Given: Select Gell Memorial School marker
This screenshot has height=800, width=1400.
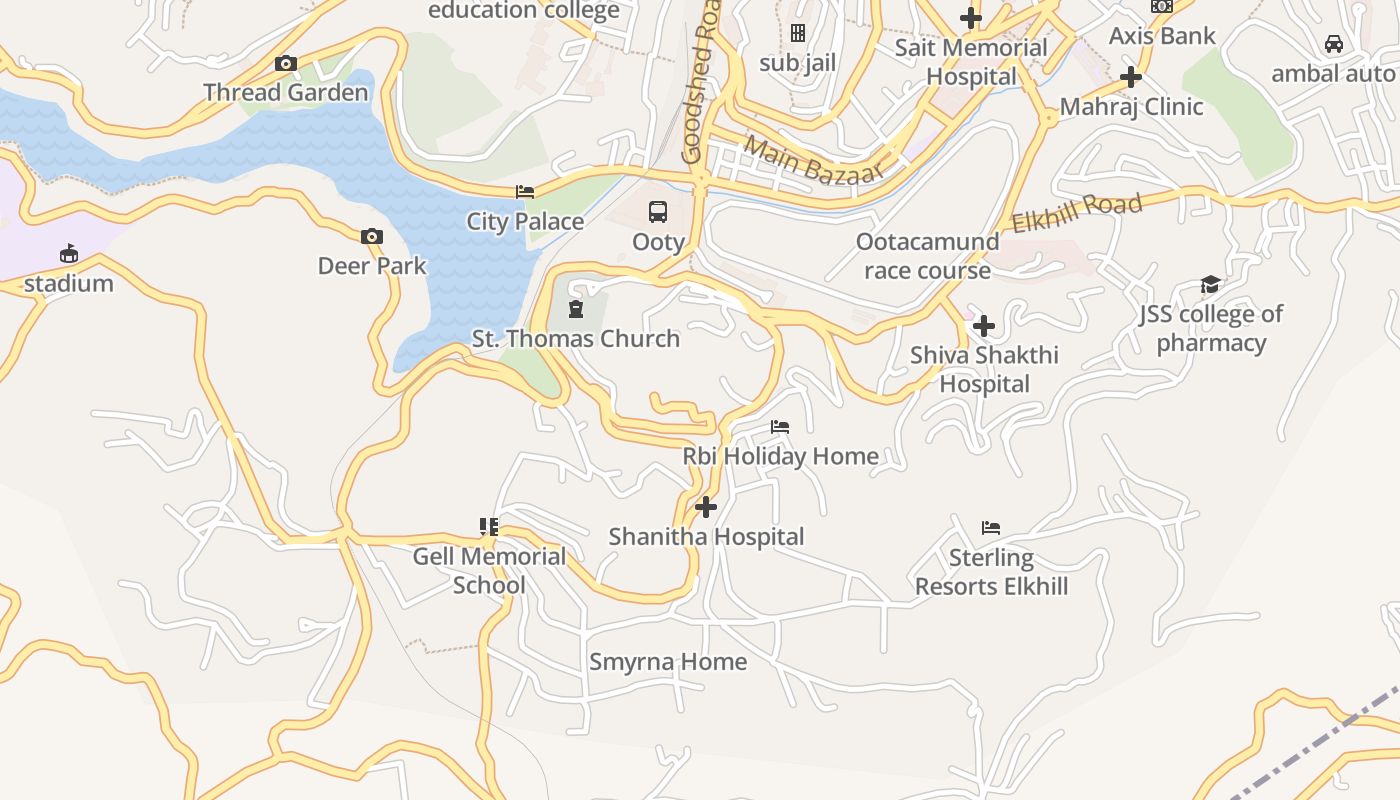Looking at the screenshot, I should 489,527.
